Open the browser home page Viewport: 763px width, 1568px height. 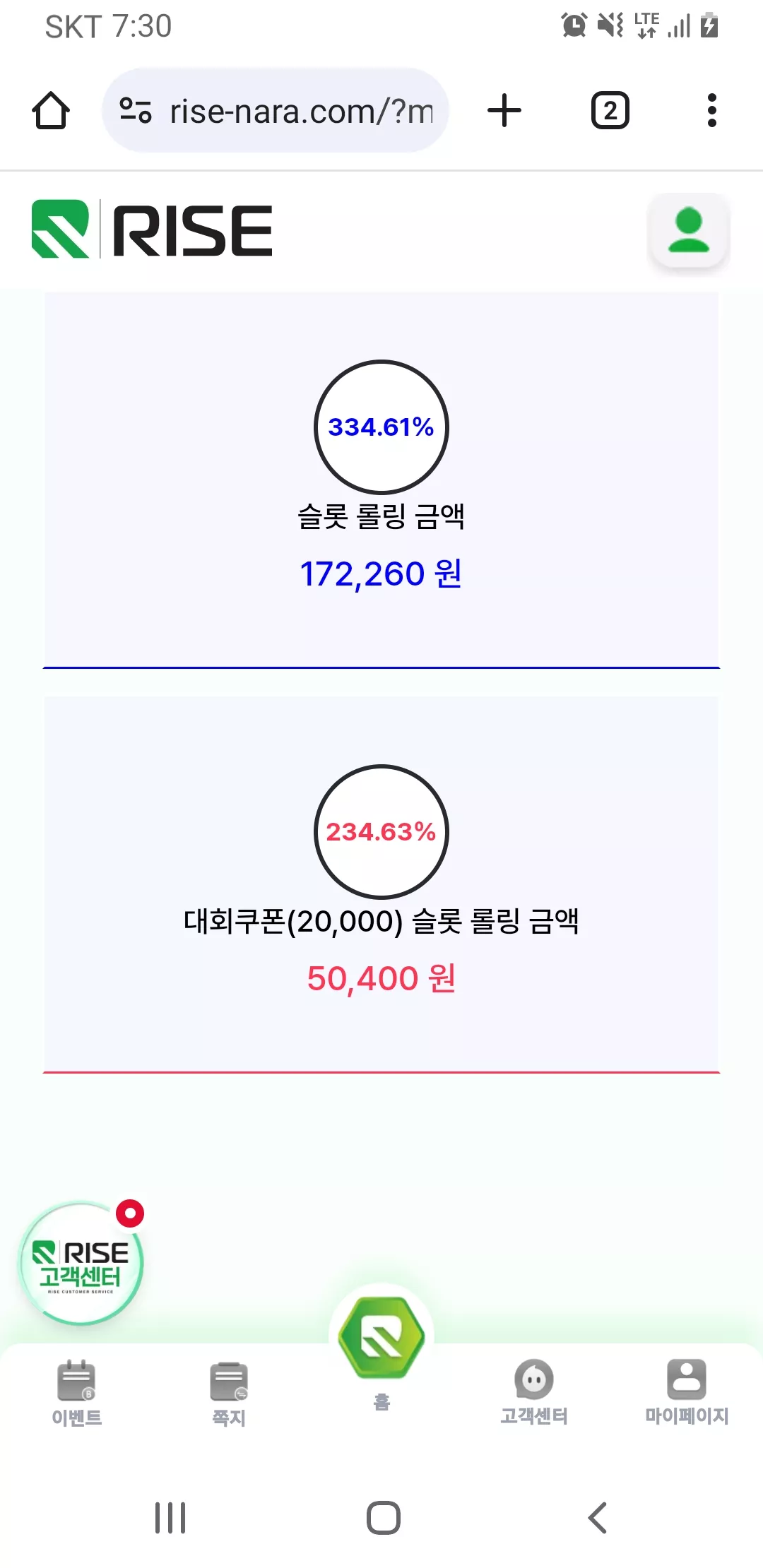(51, 111)
